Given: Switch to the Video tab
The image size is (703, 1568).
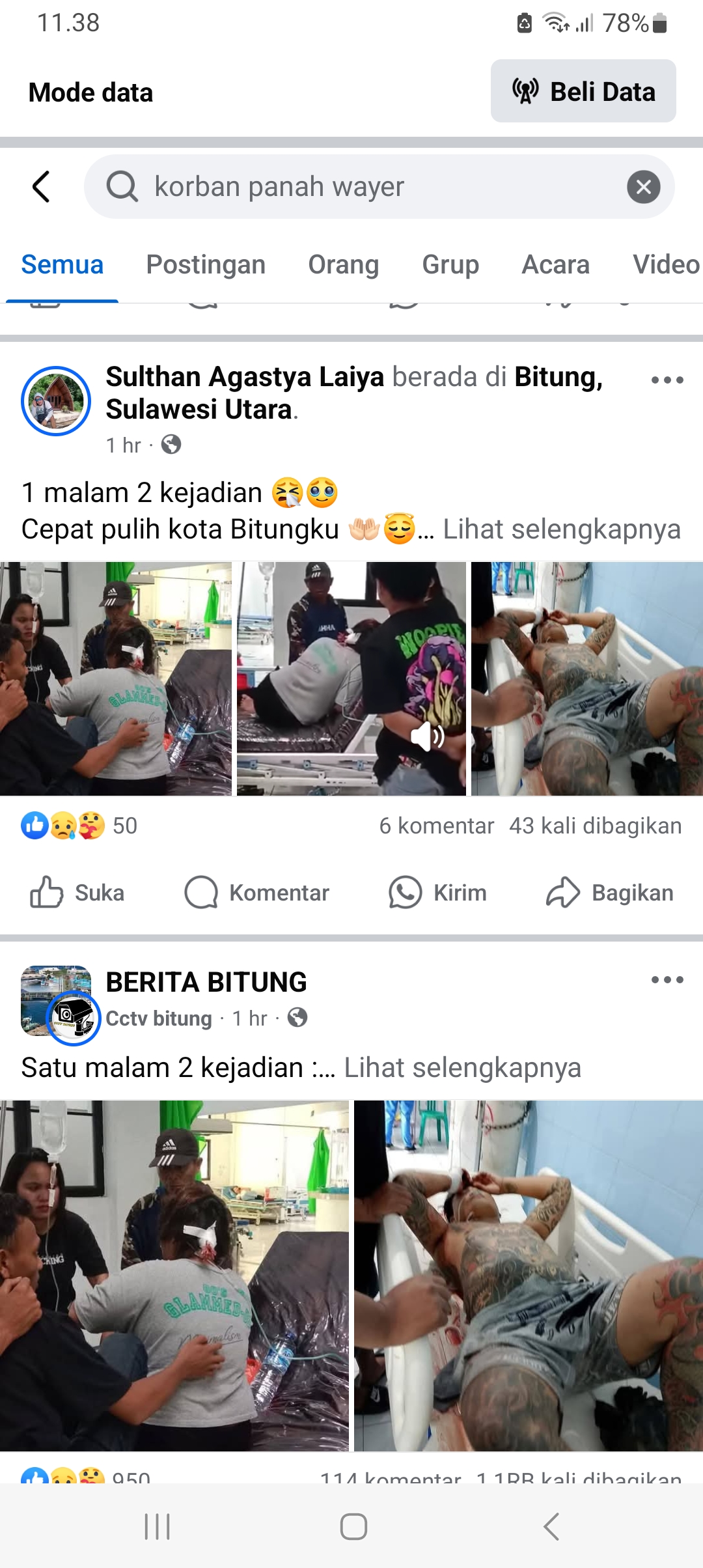Looking at the screenshot, I should pos(667,264).
